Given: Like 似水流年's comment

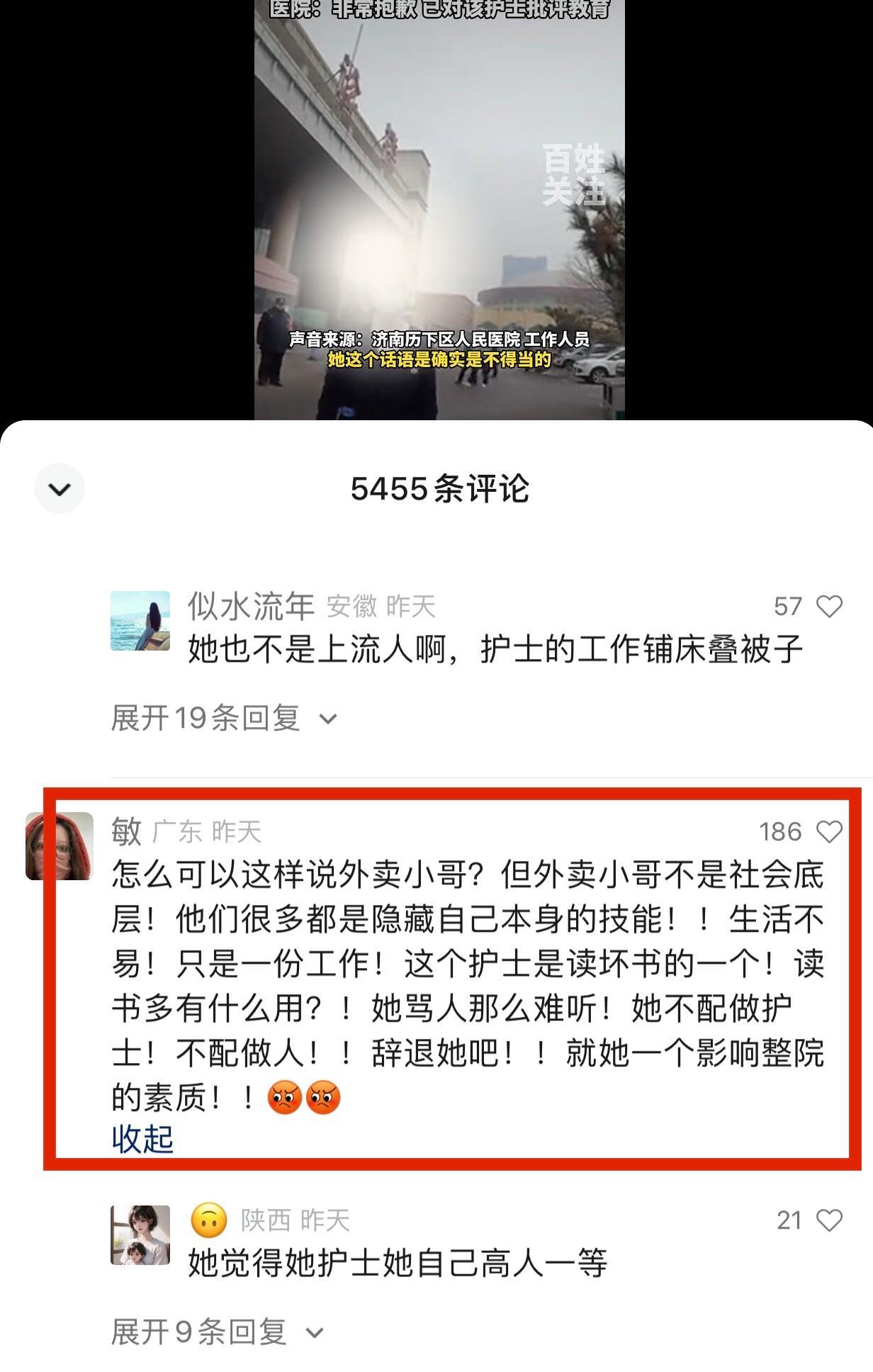Looking at the screenshot, I should pos(829,607).
